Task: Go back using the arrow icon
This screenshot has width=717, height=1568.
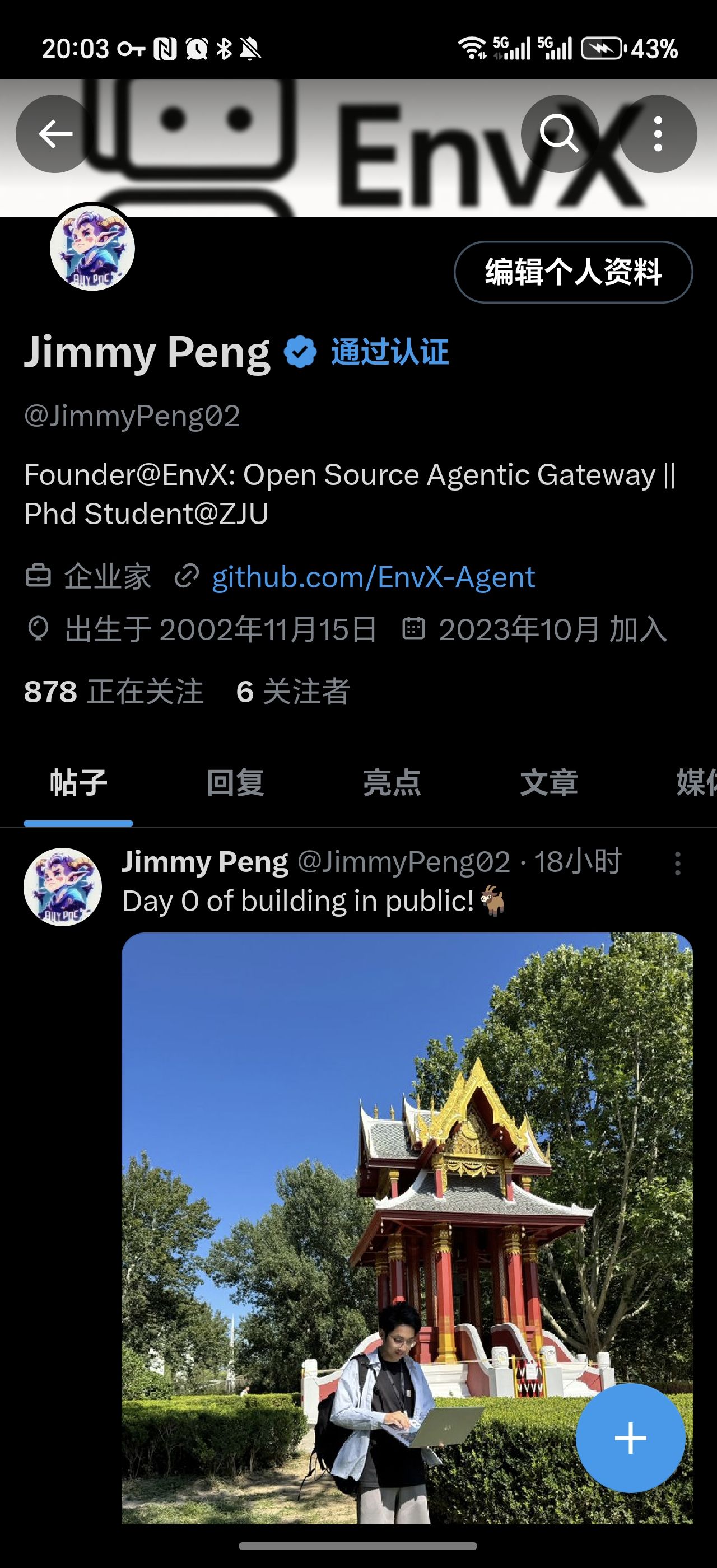Action: coord(55,134)
